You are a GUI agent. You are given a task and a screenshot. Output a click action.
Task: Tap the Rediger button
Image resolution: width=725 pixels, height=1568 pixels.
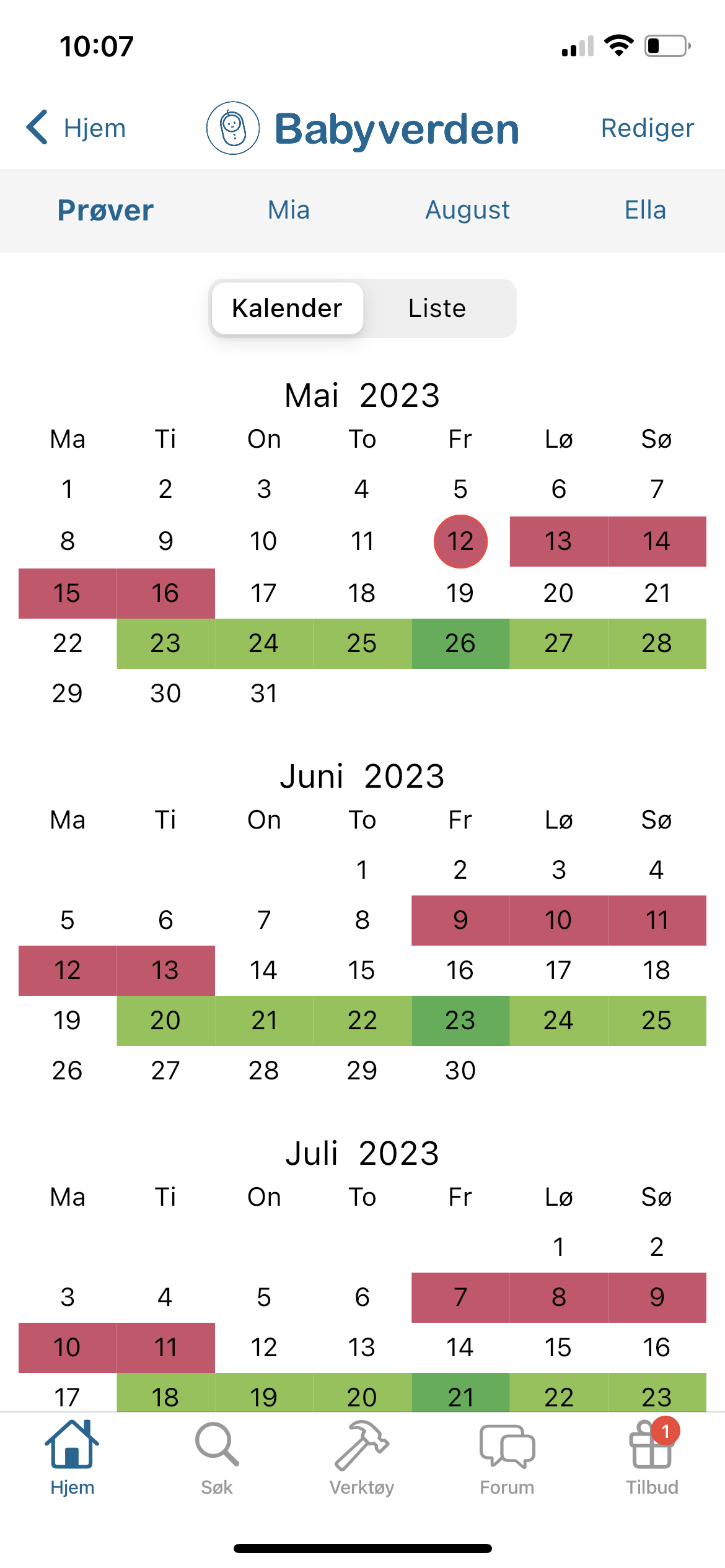point(647,128)
